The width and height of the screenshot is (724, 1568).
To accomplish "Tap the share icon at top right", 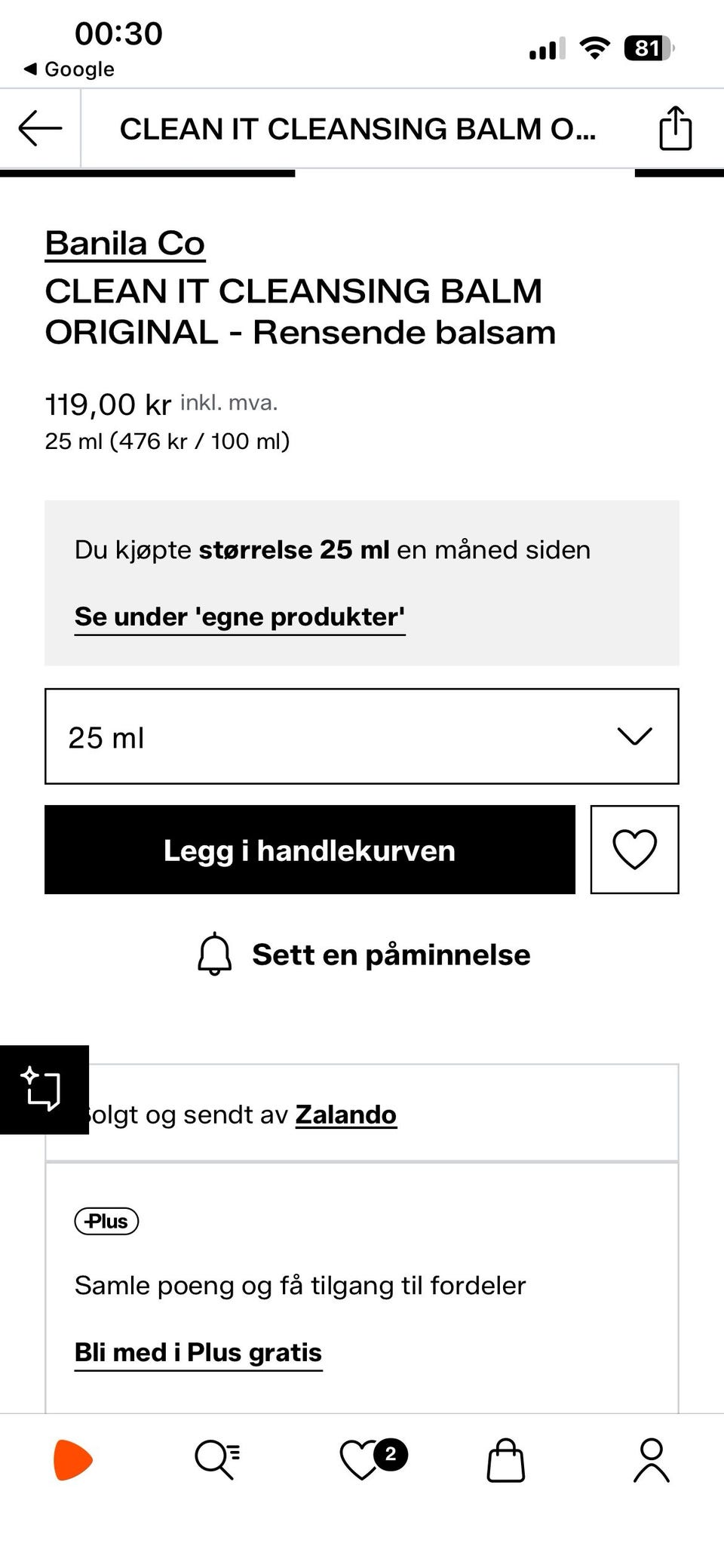I will click(x=673, y=128).
